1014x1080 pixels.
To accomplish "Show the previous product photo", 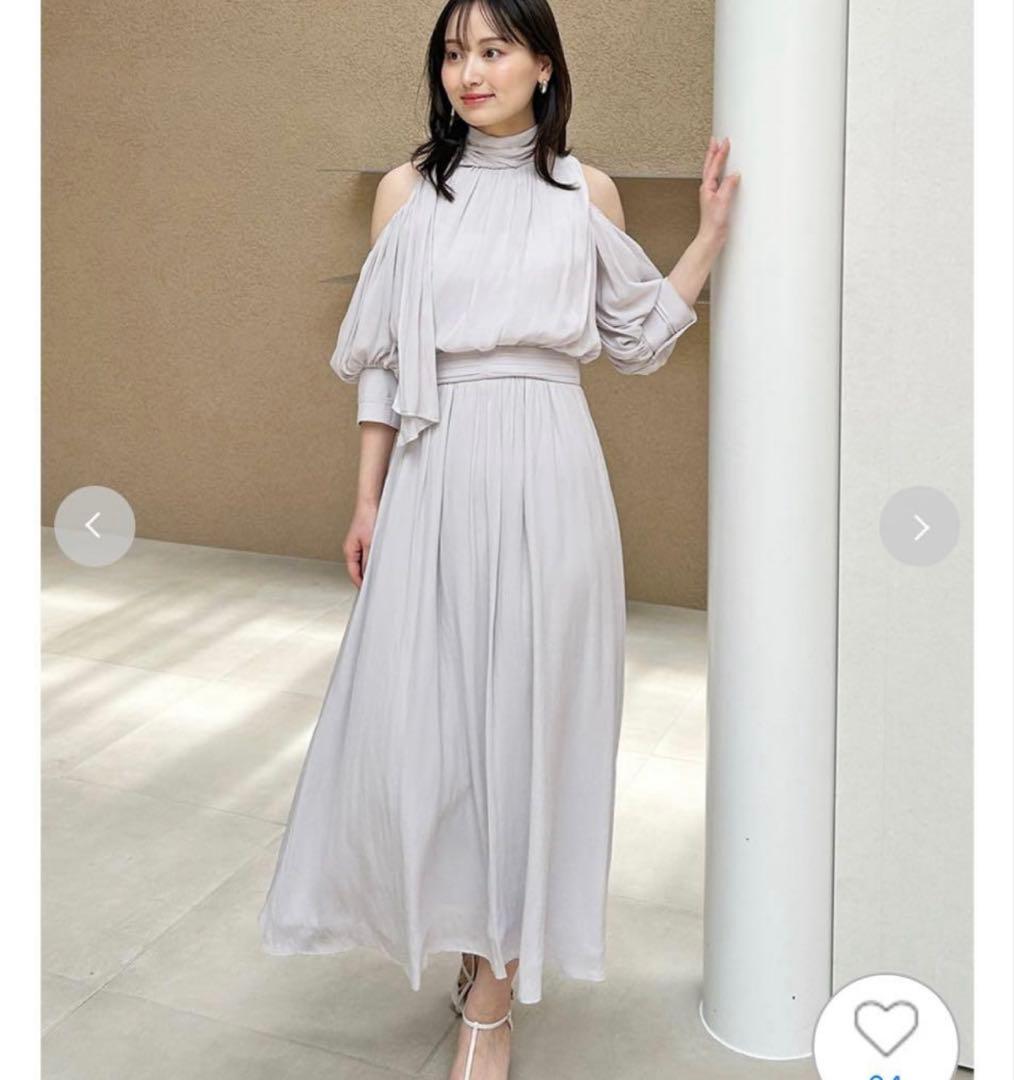I will [94, 526].
